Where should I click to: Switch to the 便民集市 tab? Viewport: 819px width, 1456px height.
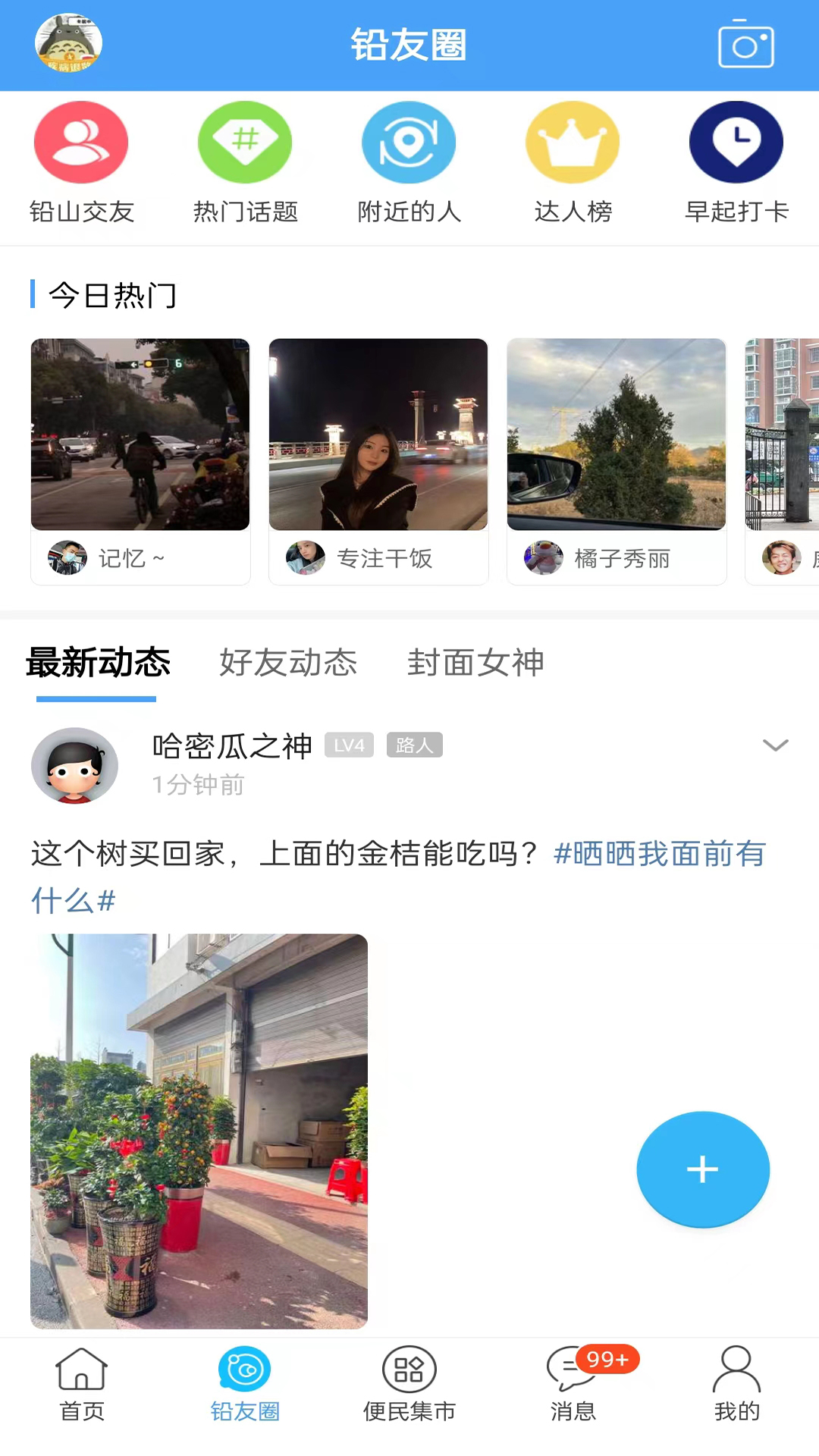click(409, 1383)
